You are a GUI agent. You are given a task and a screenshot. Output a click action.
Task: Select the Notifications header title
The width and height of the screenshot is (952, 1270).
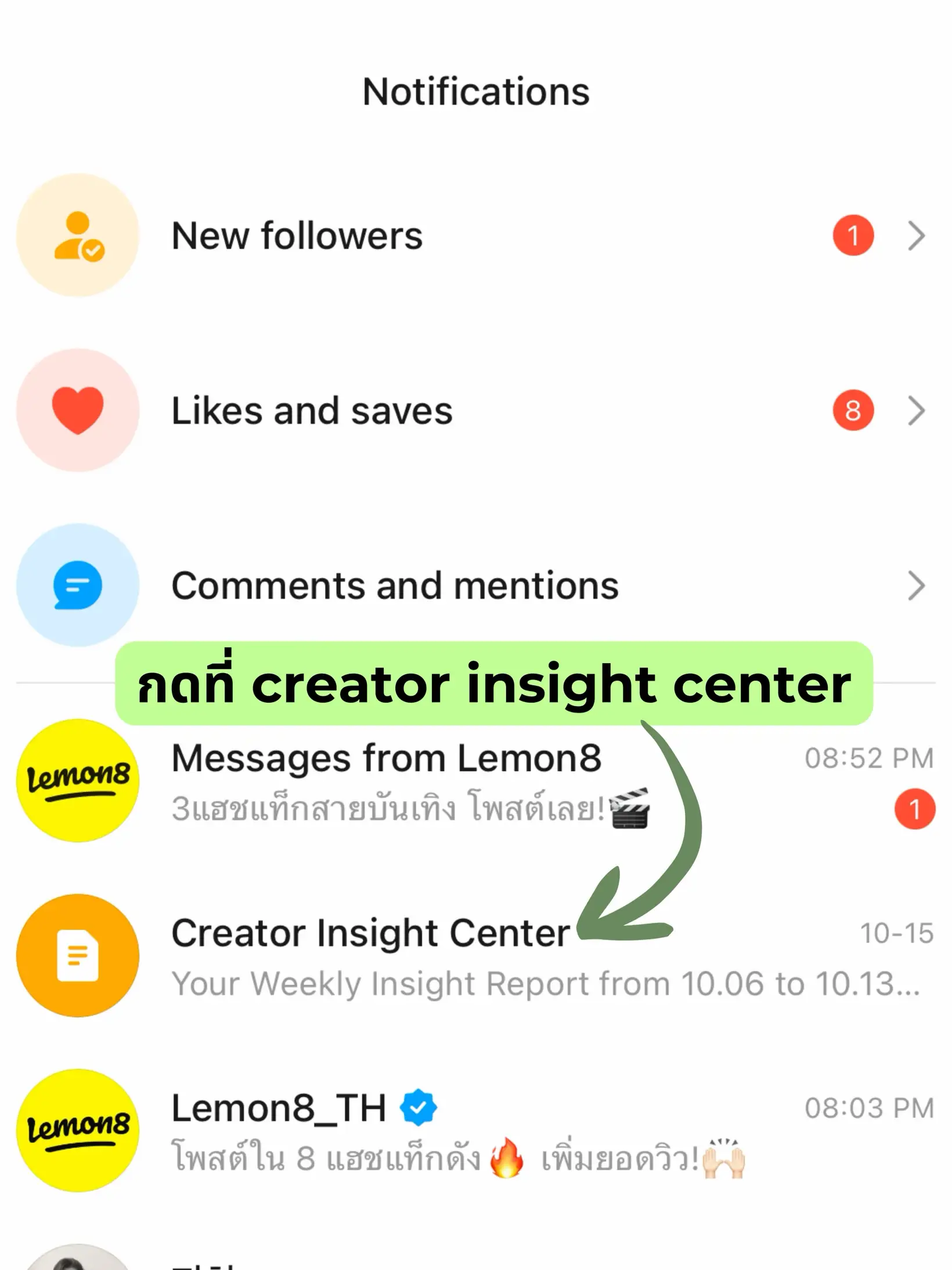pyautogui.click(x=475, y=90)
